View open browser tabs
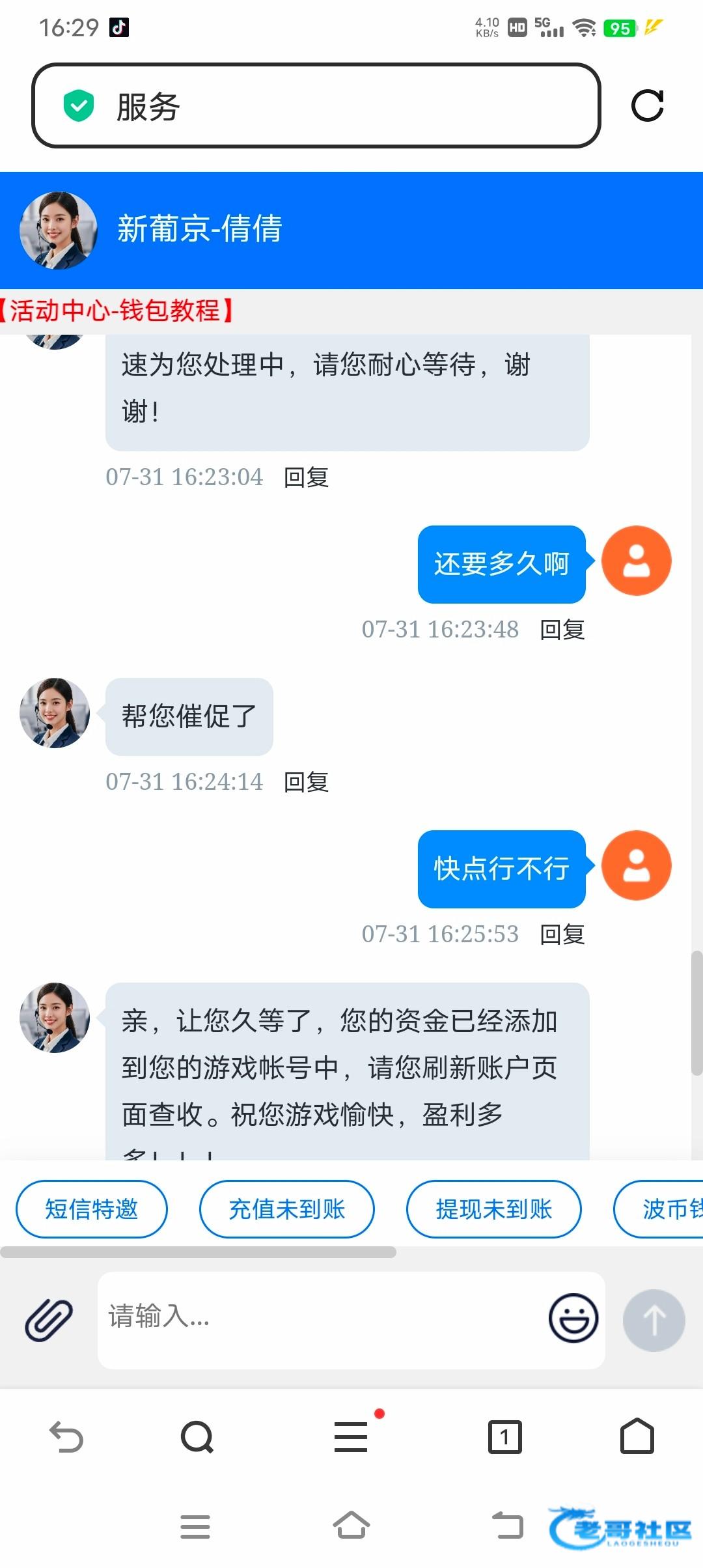703x1568 pixels. 504,1436
